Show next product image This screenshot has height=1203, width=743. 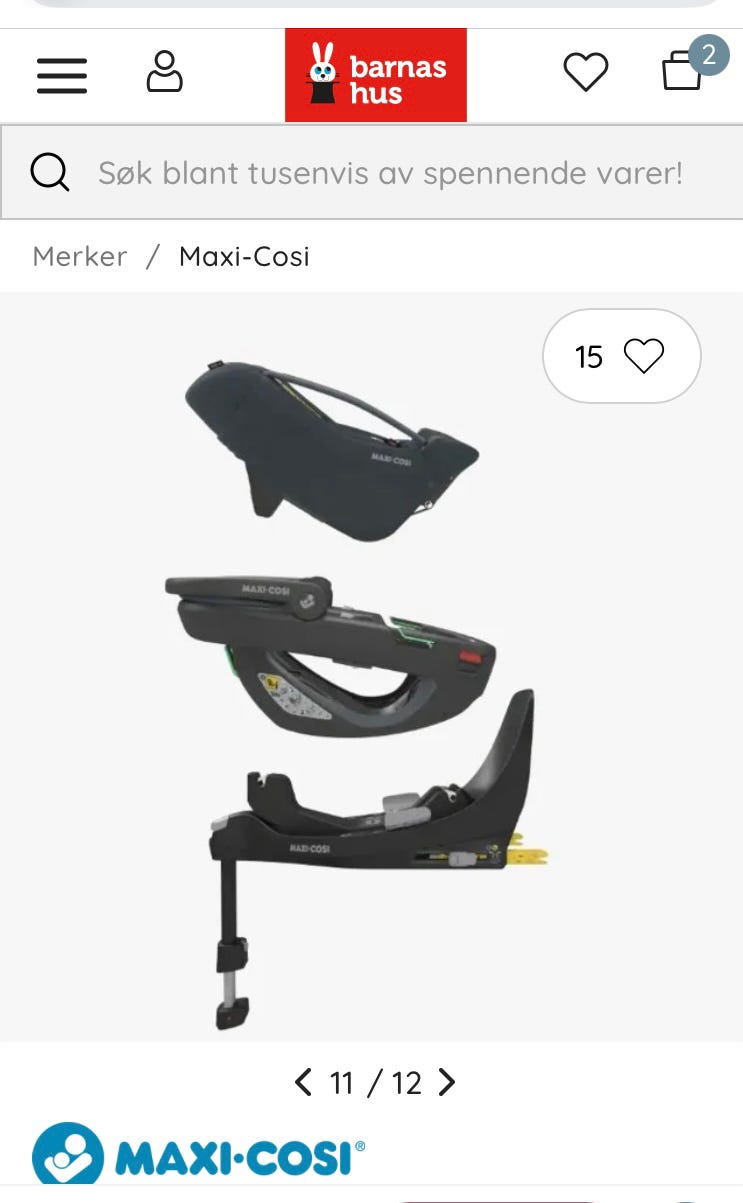[447, 1082]
